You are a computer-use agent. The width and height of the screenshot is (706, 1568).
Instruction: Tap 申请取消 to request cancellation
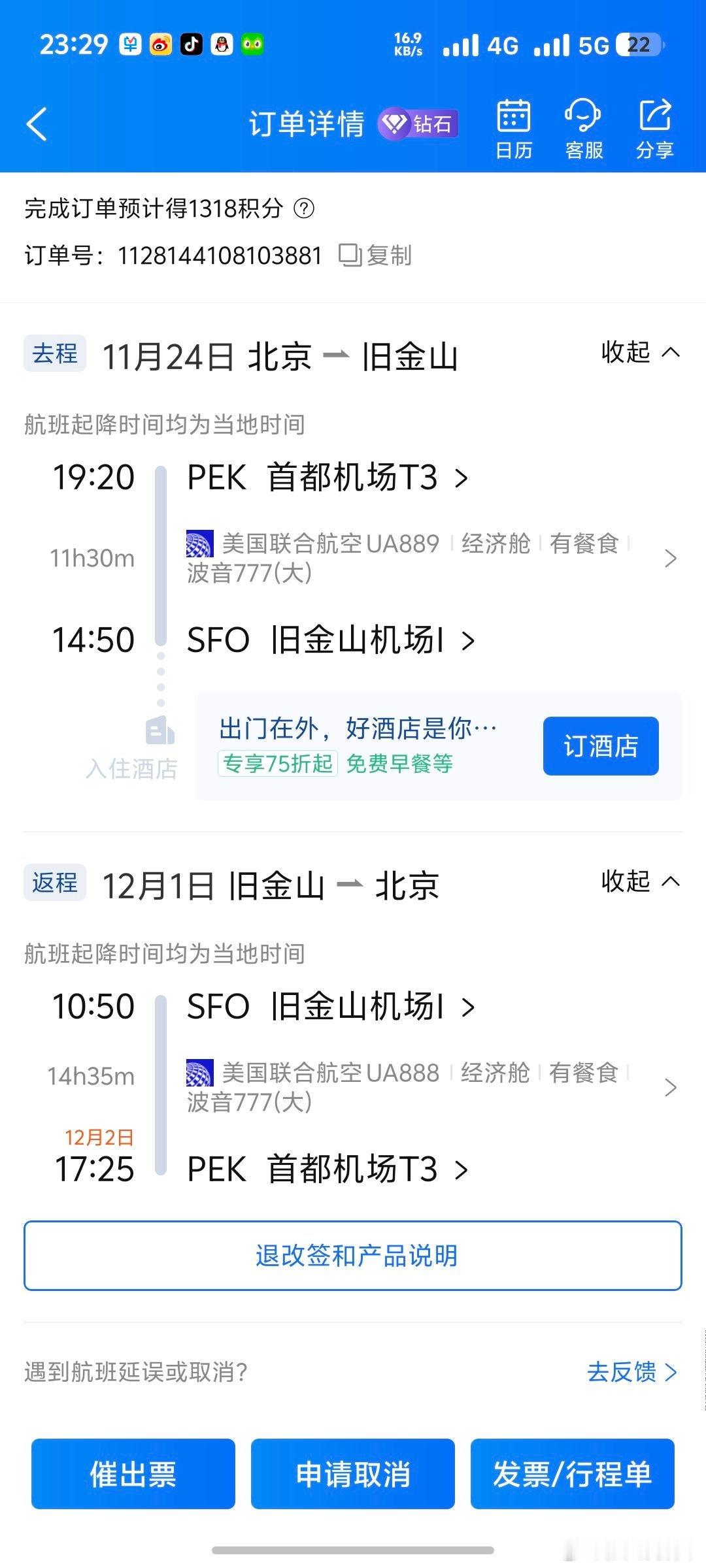(x=353, y=1474)
